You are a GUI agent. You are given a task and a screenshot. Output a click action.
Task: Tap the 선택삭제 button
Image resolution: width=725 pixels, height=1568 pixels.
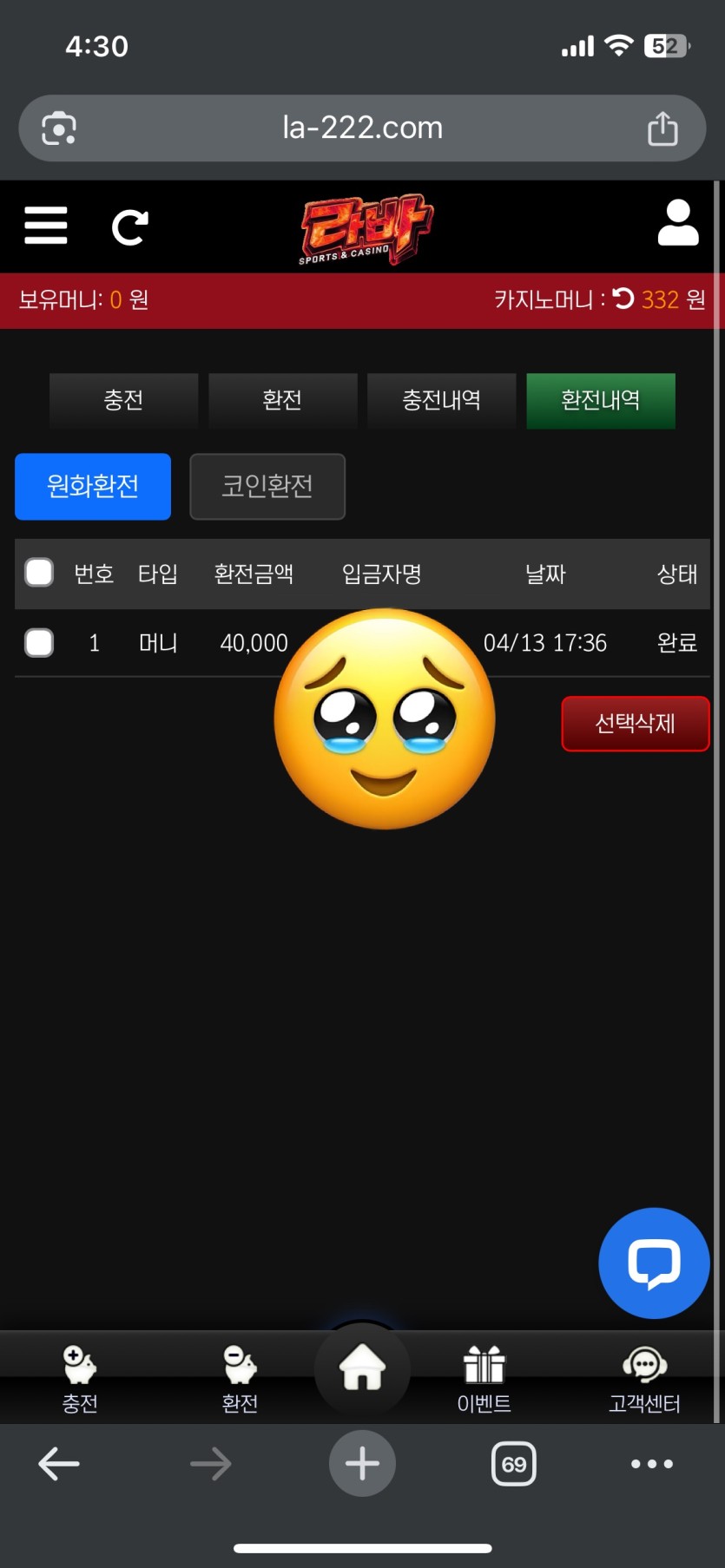click(635, 724)
